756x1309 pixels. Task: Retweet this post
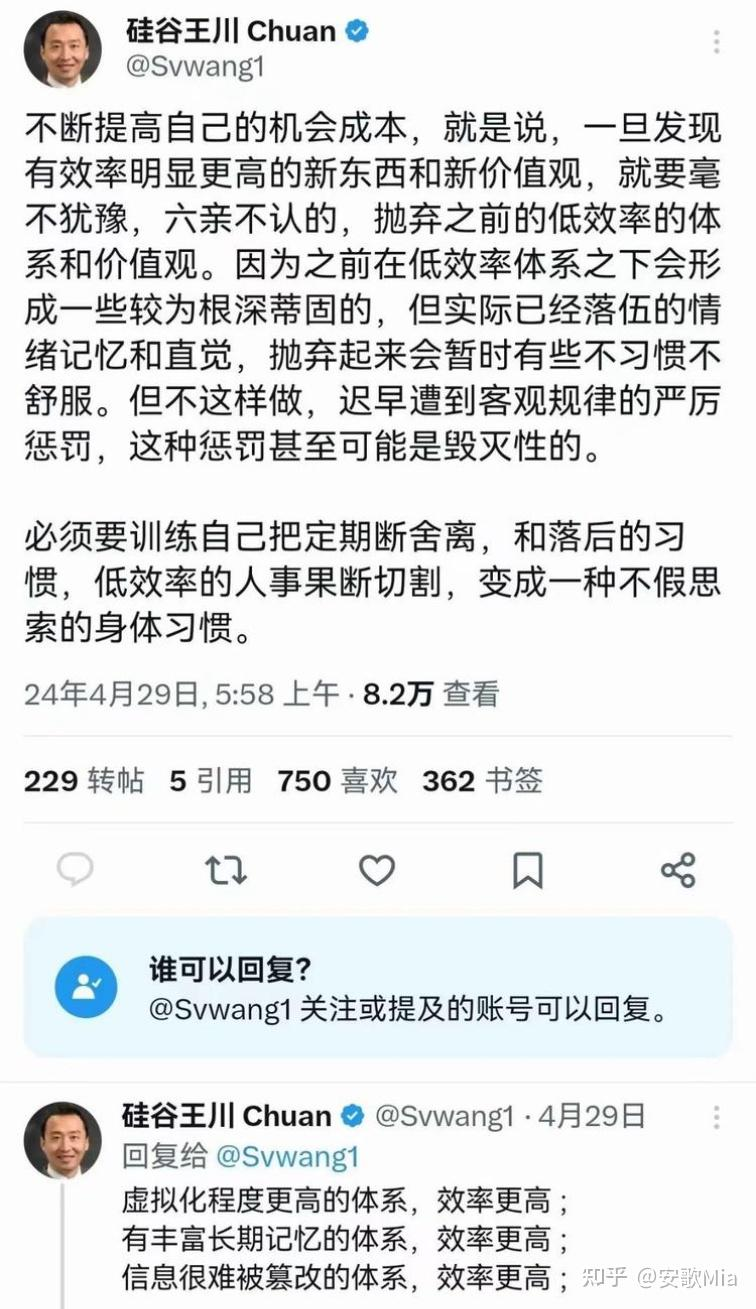pyautogui.click(x=226, y=871)
